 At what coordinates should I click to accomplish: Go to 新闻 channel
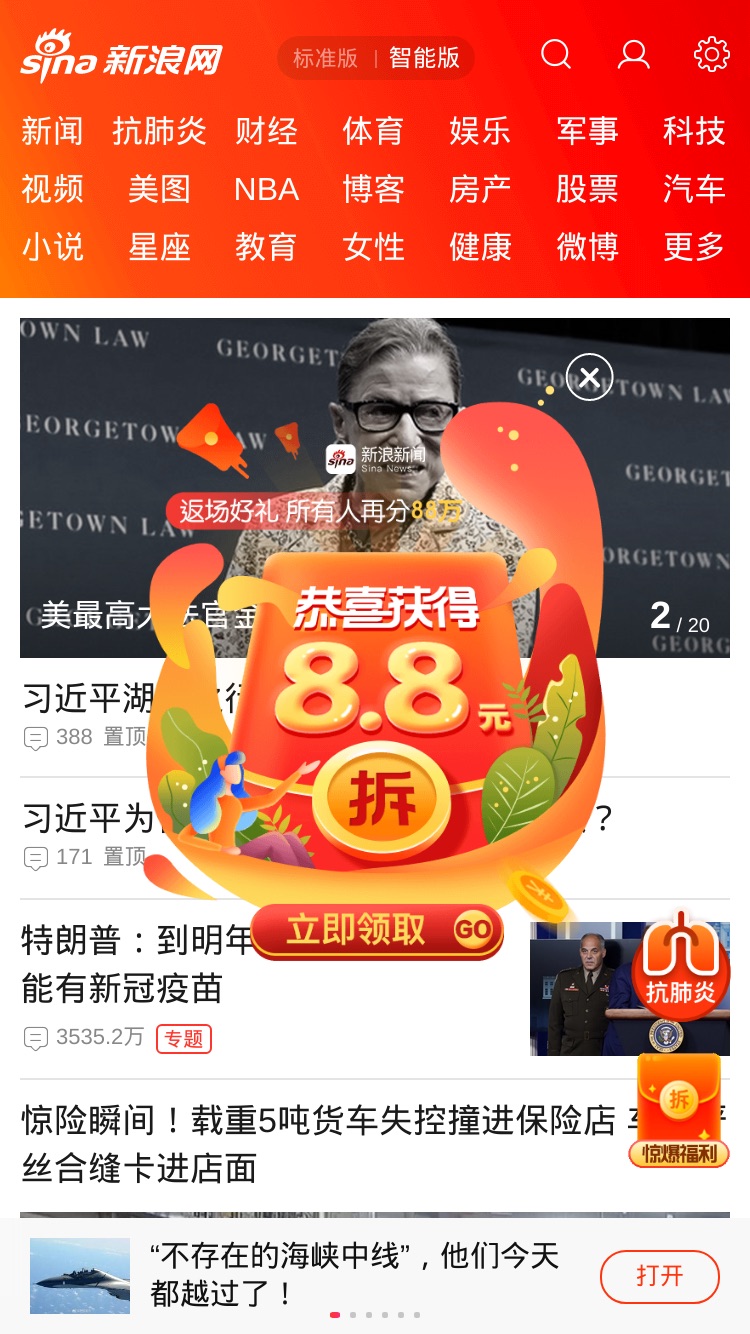pyautogui.click(x=52, y=131)
